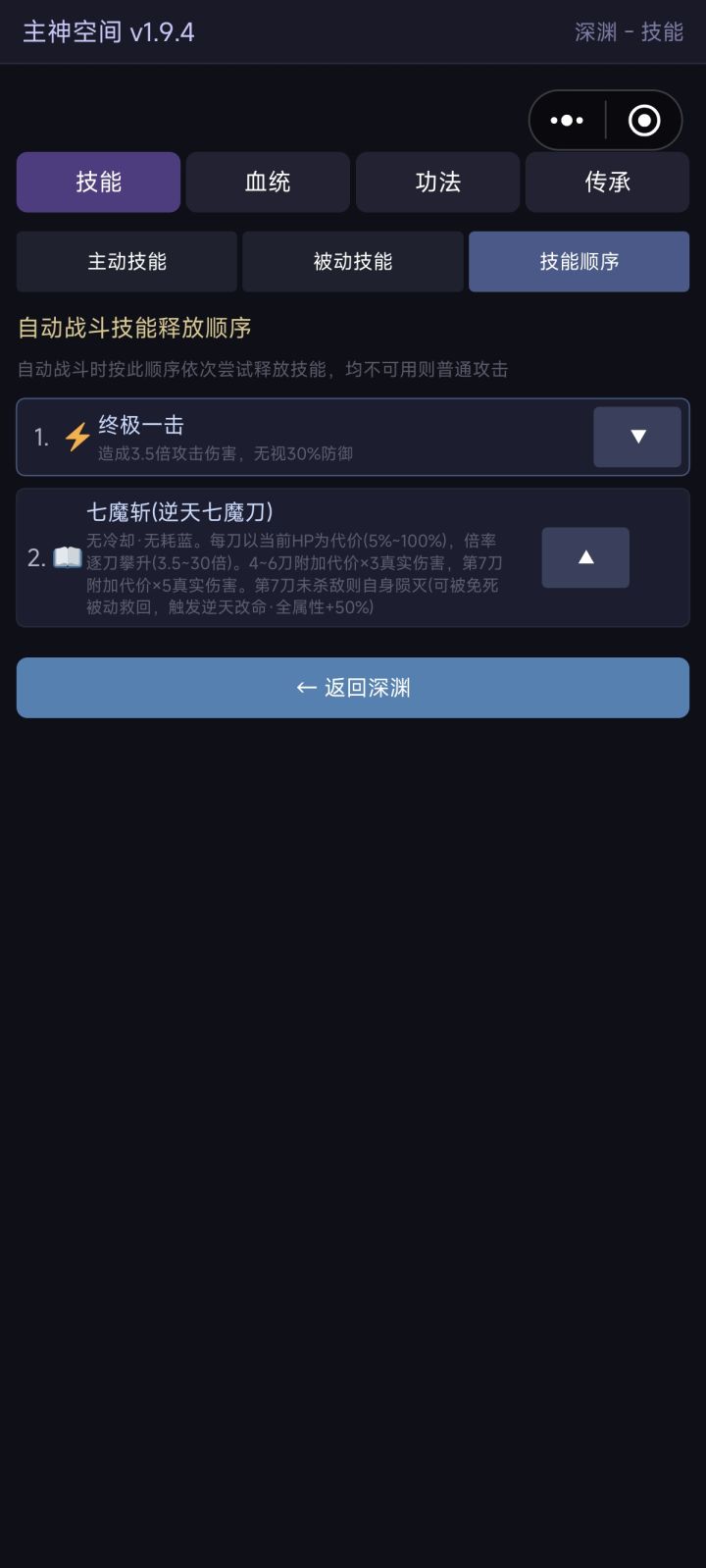Image resolution: width=706 pixels, height=1568 pixels.
Task: Open the mini-program three-dot options menu
Action: pos(567,120)
